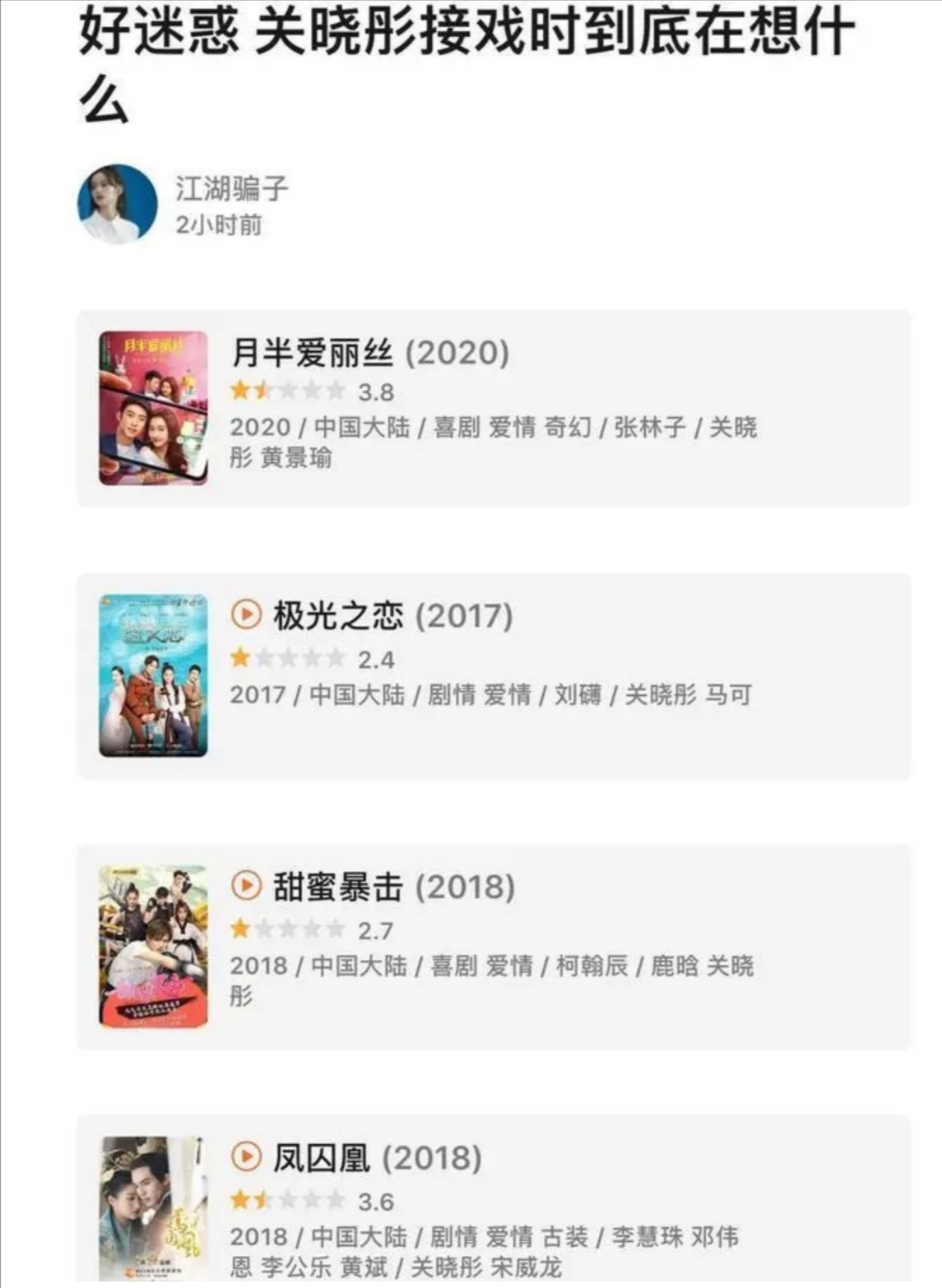Click the half-filled star of 凤囚凰
Image resolution: width=942 pixels, height=1288 pixels.
(262, 1201)
